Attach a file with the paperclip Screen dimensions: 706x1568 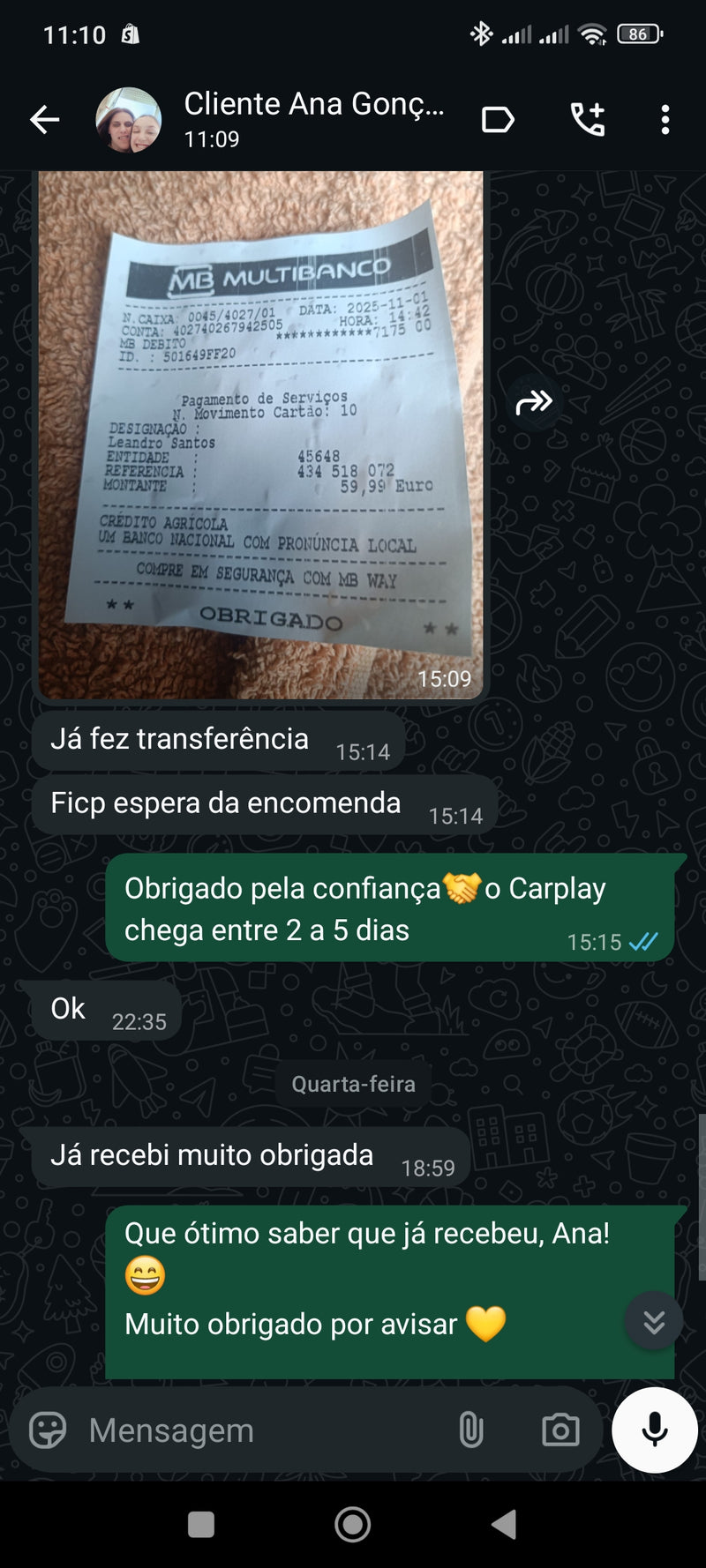pos(471,1430)
